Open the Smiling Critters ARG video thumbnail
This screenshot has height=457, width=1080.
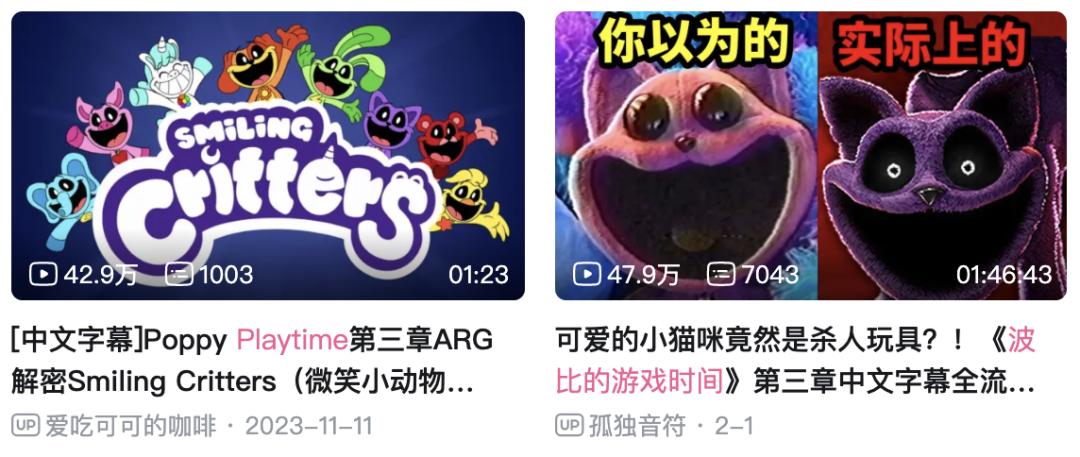pyautogui.click(x=268, y=155)
